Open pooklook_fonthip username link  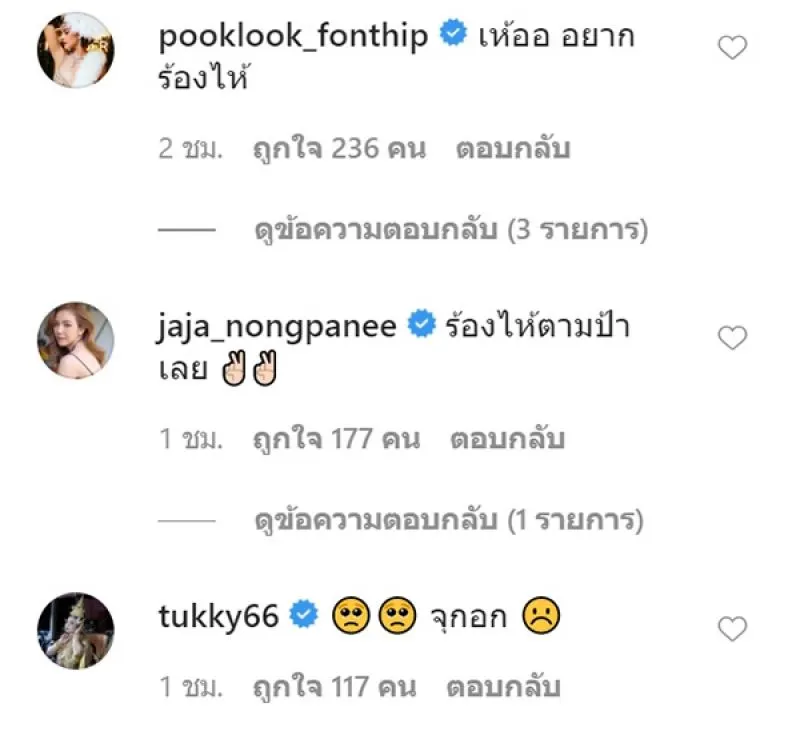coord(294,36)
